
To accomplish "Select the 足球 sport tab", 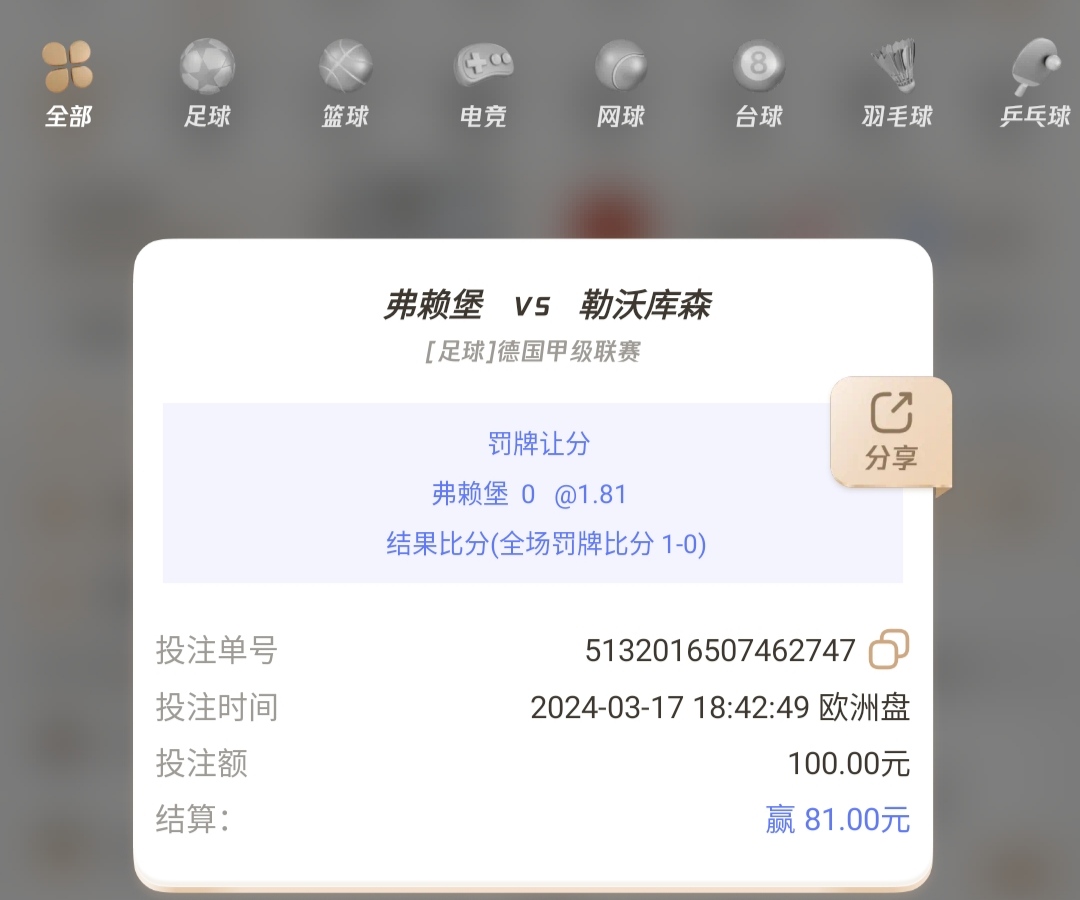I will point(207,84).
